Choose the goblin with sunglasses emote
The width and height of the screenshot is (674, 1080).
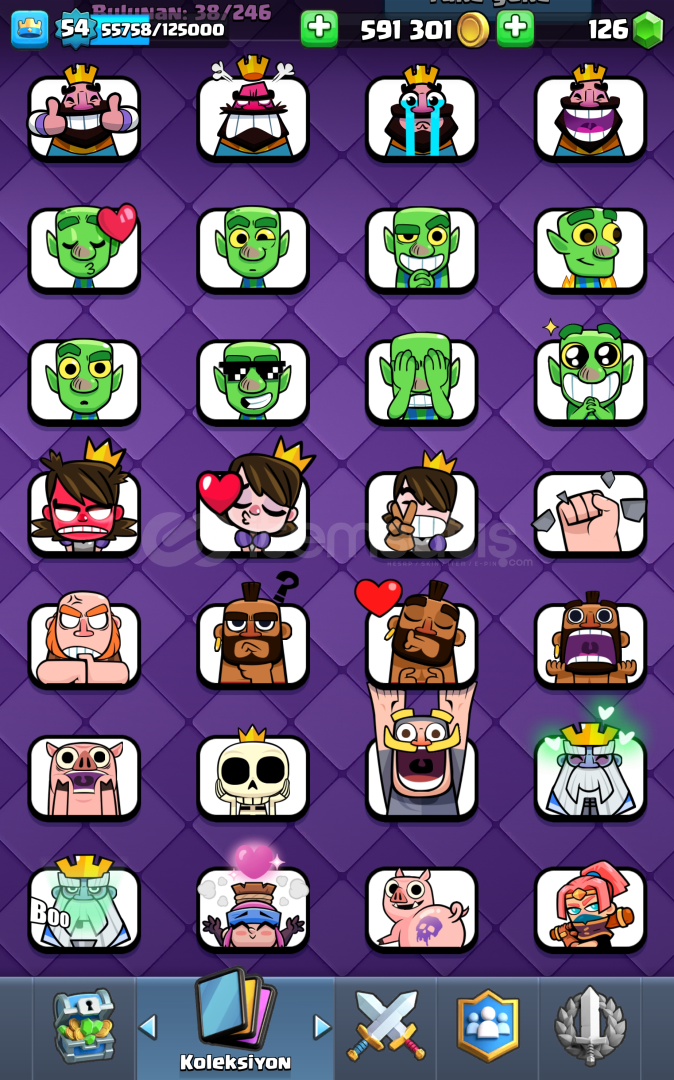coord(253,380)
